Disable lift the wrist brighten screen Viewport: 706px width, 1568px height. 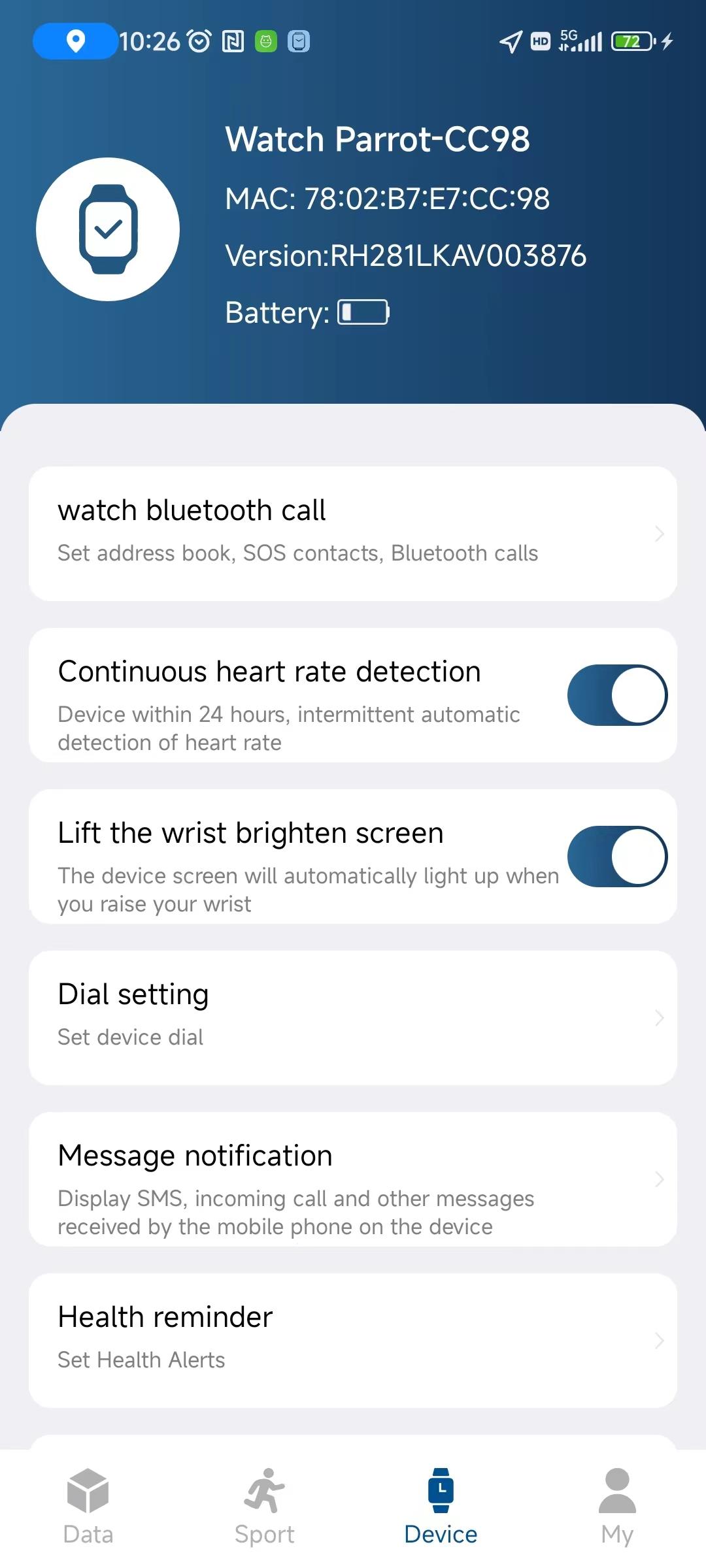coord(616,857)
